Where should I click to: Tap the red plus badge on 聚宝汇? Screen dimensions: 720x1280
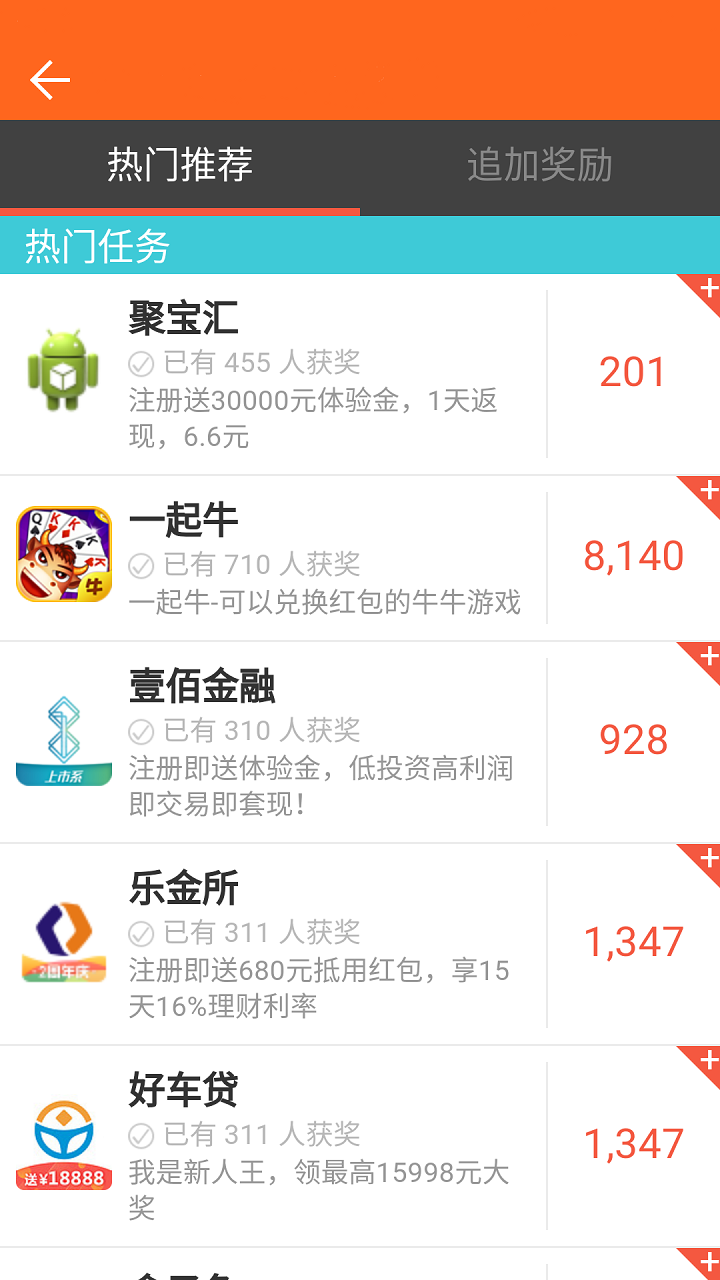point(706,289)
